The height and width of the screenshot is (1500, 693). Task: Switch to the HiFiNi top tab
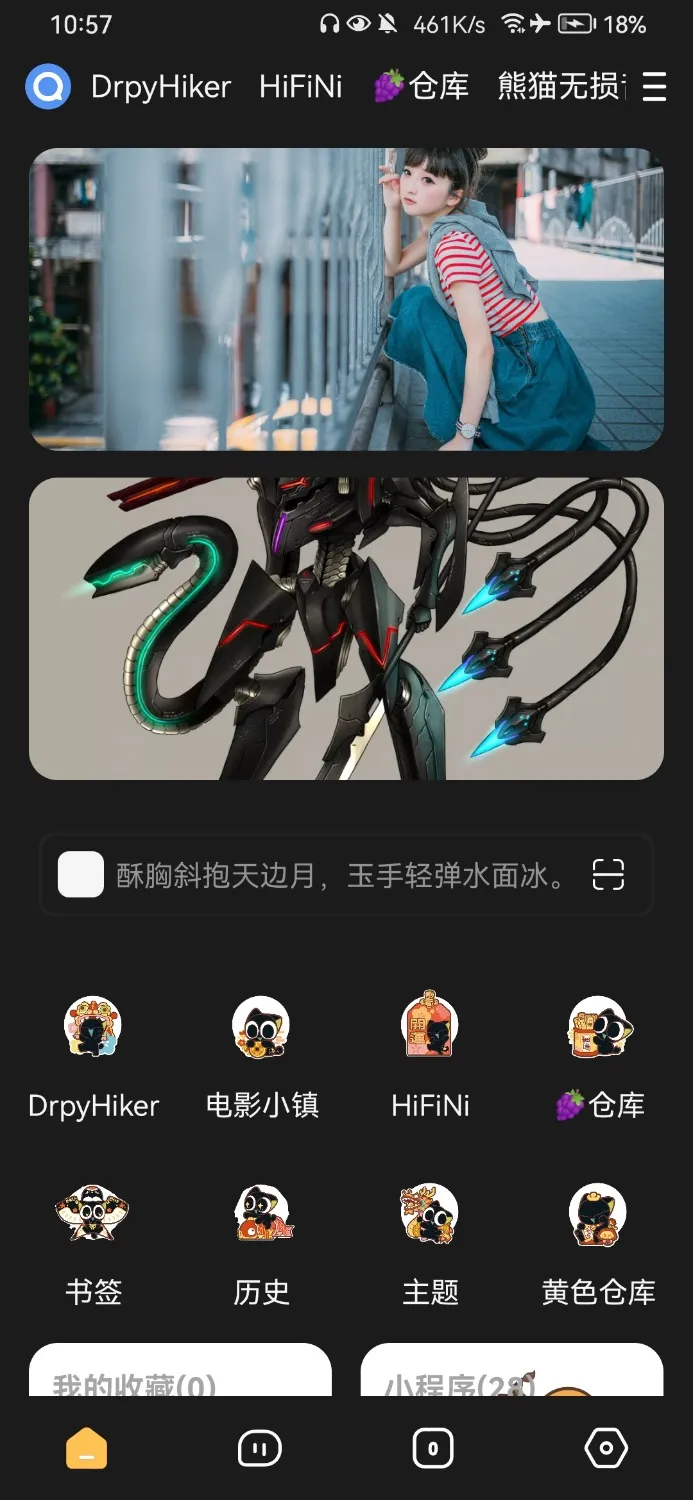tap(301, 87)
